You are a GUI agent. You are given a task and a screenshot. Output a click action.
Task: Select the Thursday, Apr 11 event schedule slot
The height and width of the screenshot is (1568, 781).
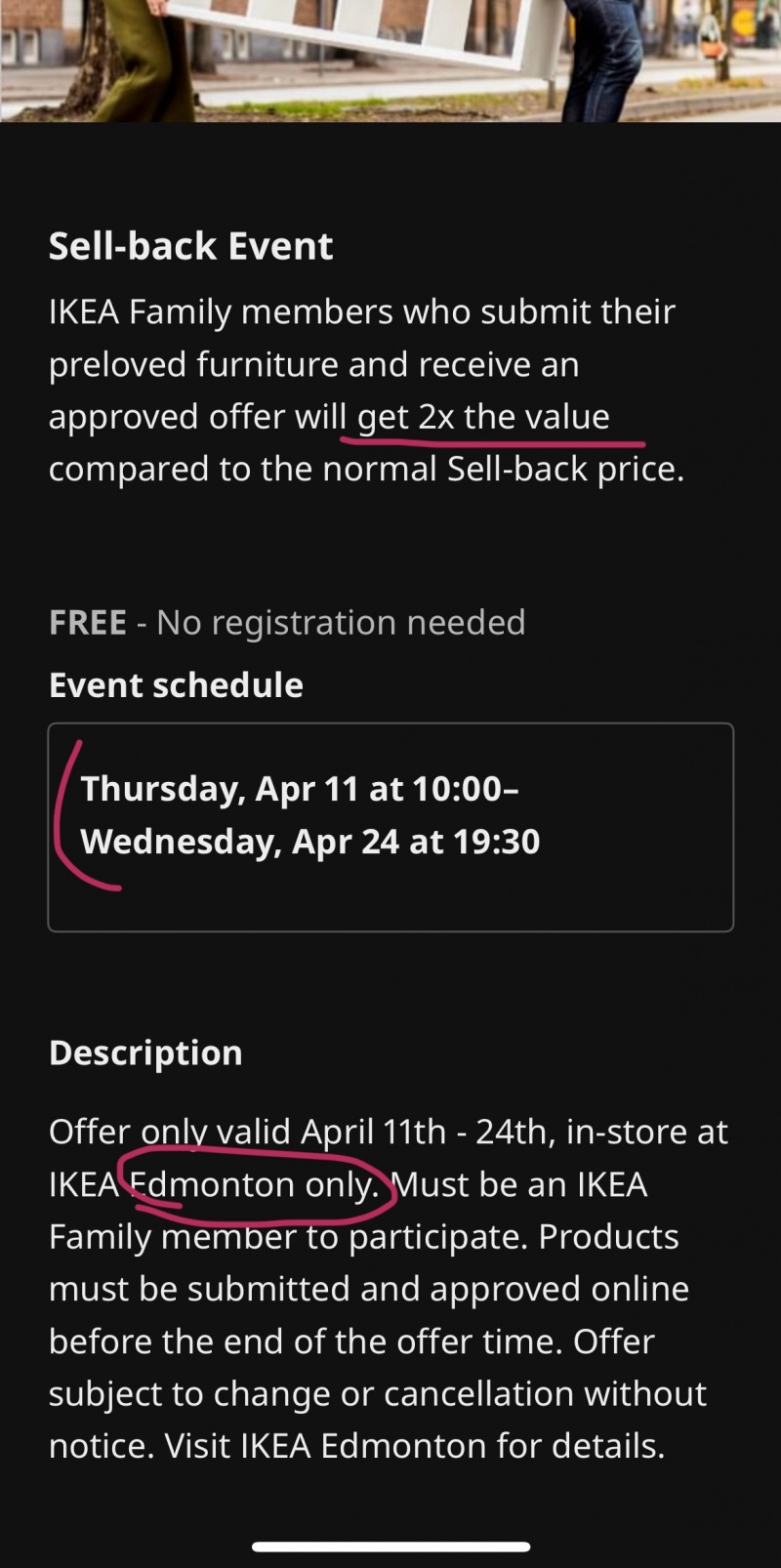390,827
